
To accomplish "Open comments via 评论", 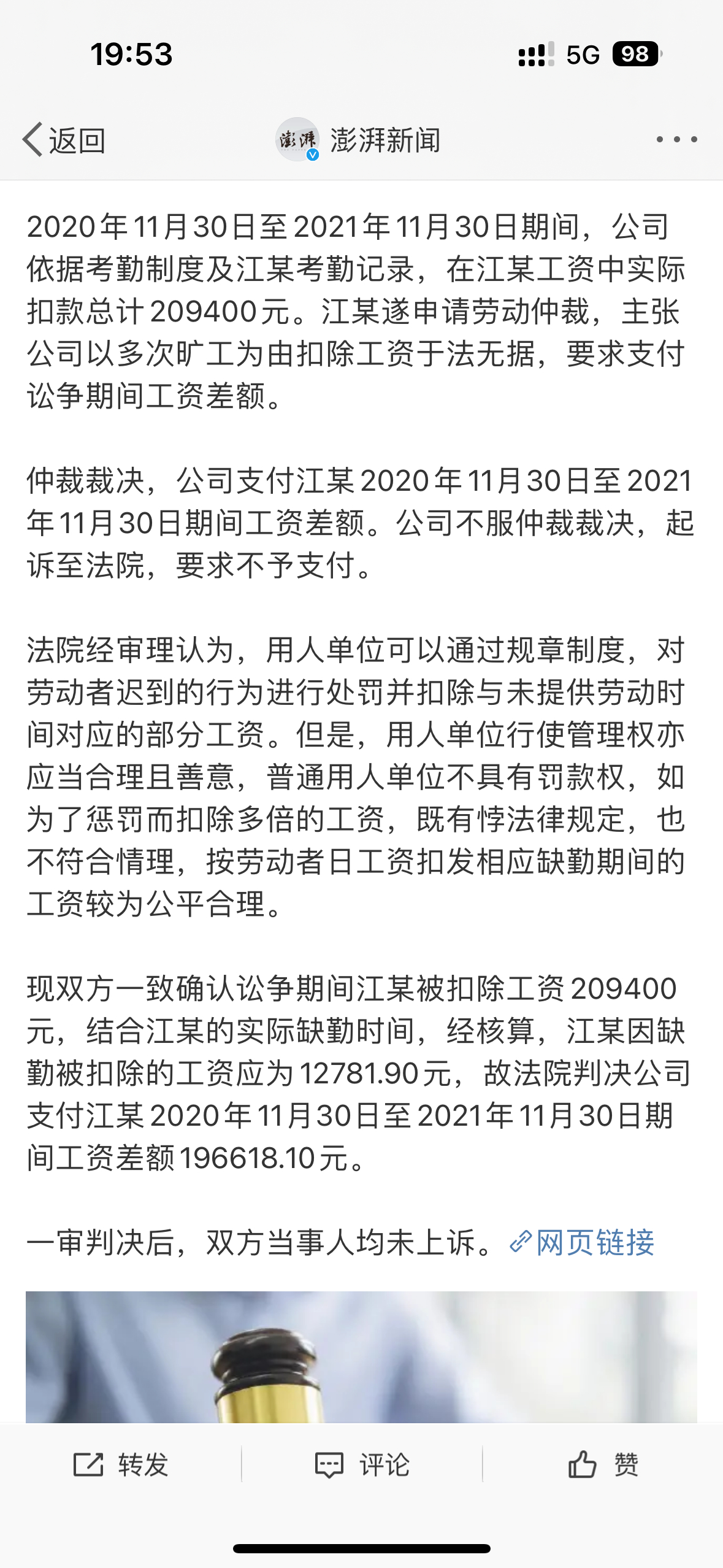I will pos(362,1465).
